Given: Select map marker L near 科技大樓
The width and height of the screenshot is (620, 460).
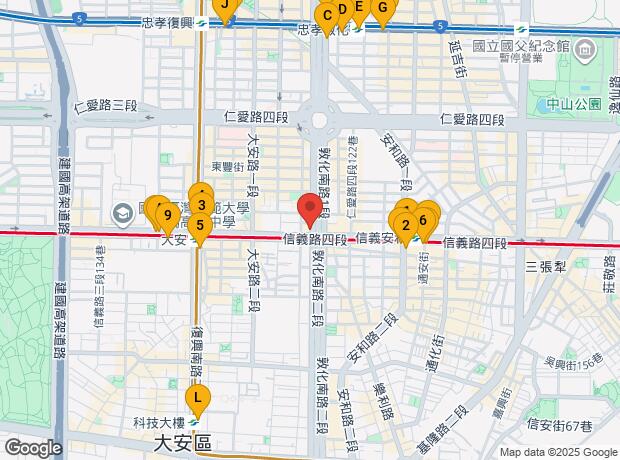Looking at the screenshot, I should 198,400.
